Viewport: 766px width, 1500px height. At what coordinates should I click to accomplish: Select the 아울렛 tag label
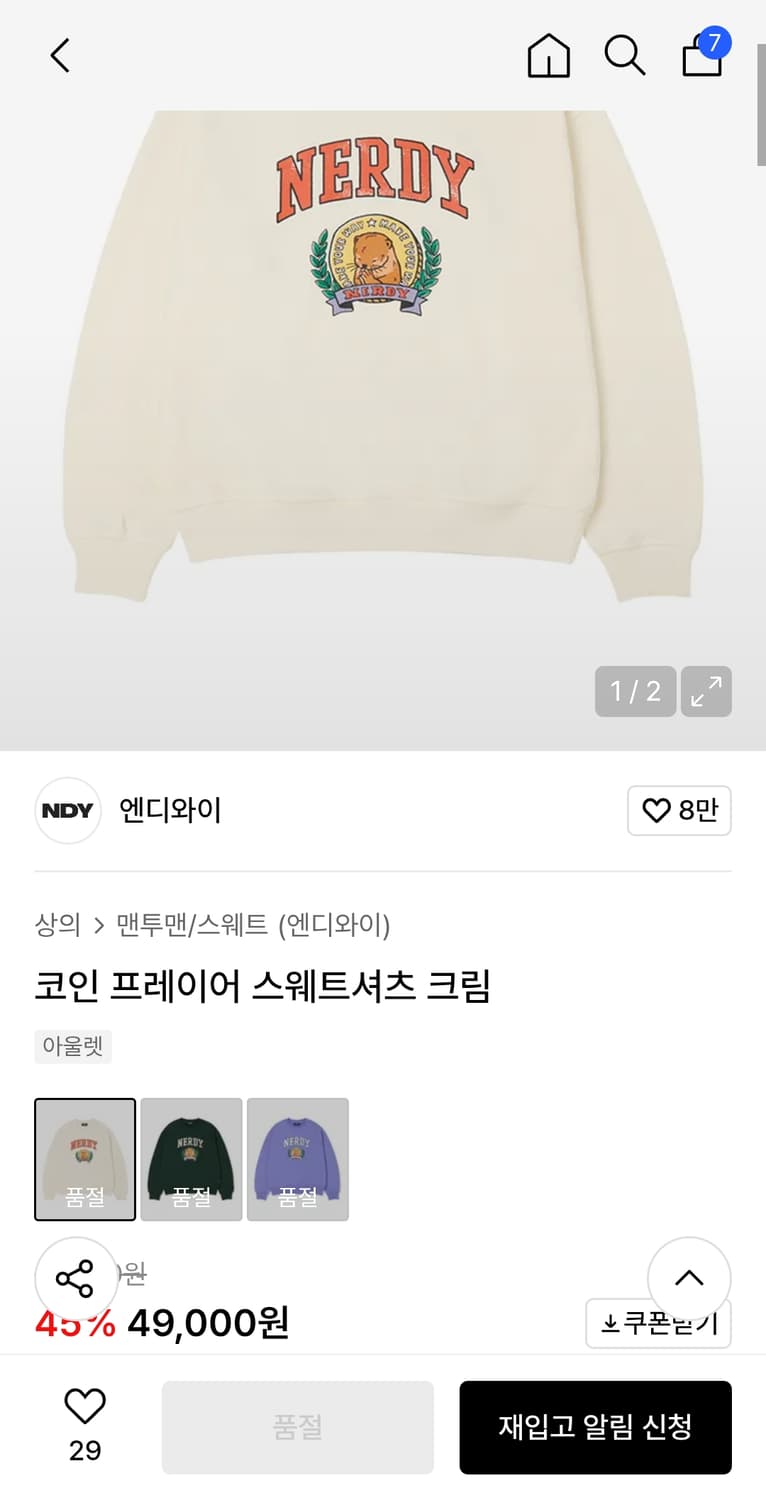click(72, 1046)
